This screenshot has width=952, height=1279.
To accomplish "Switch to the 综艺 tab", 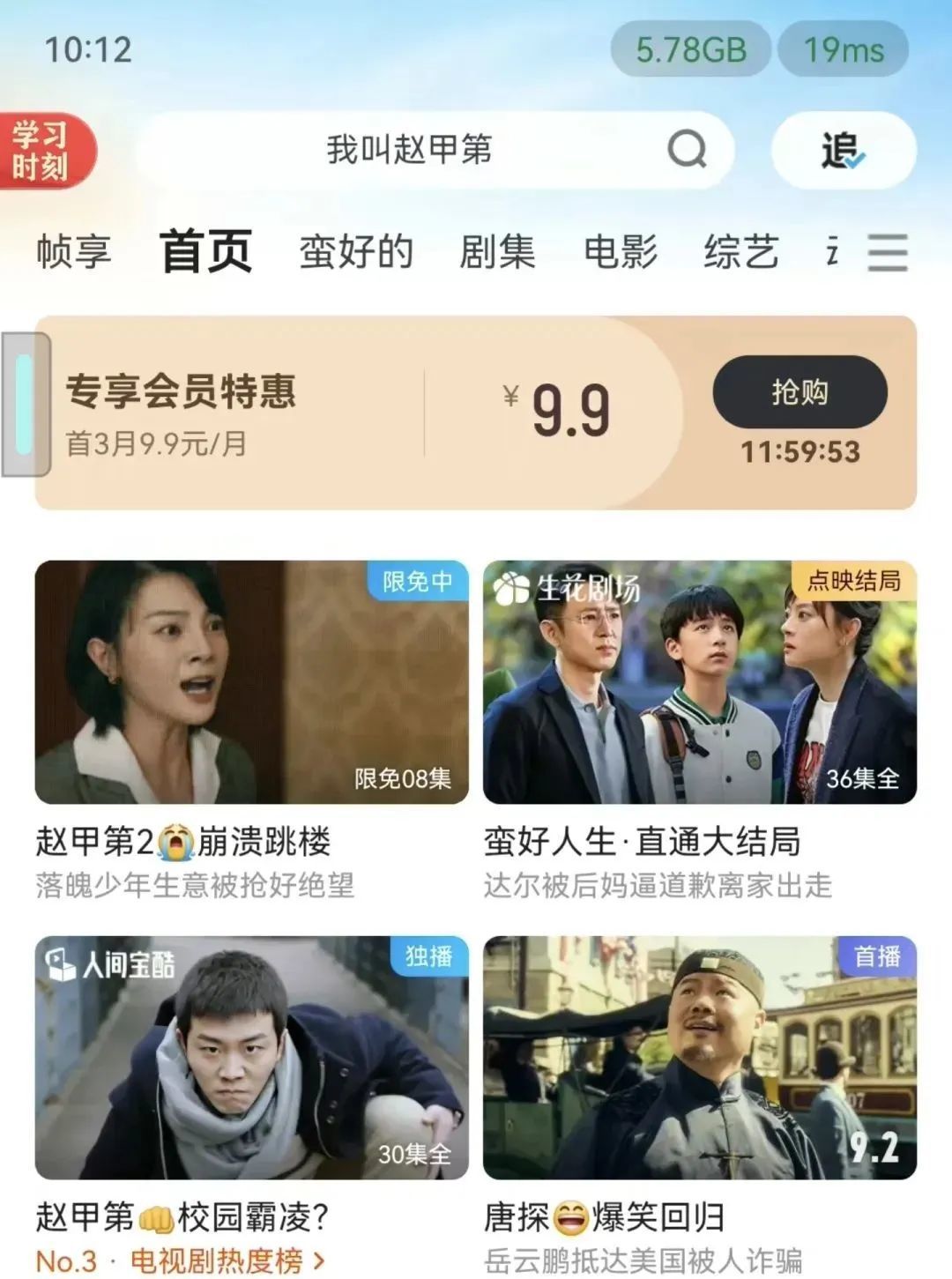I will click(x=740, y=252).
